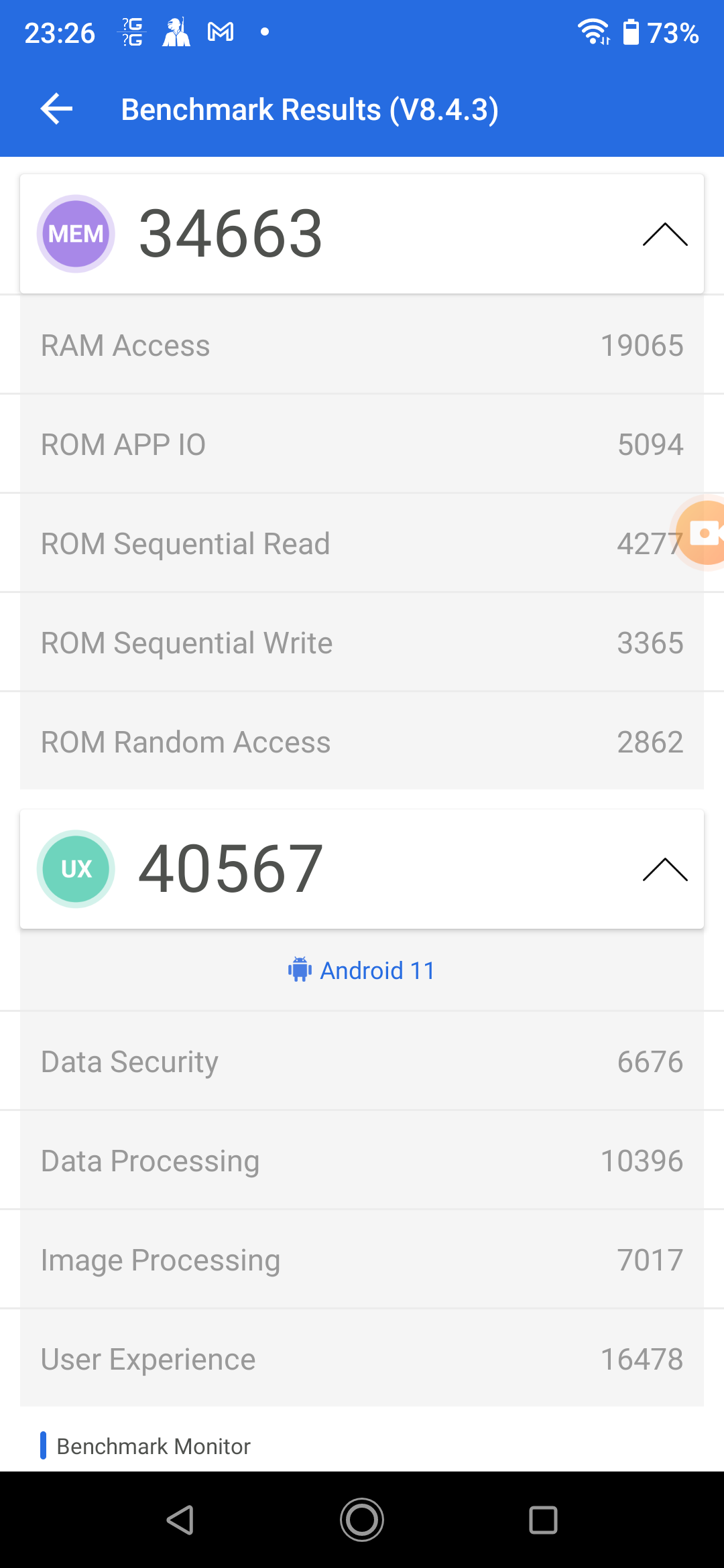Image resolution: width=724 pixels, height=1568 pixels.
Task: Tap the system back button
Action: [181, 1520]
